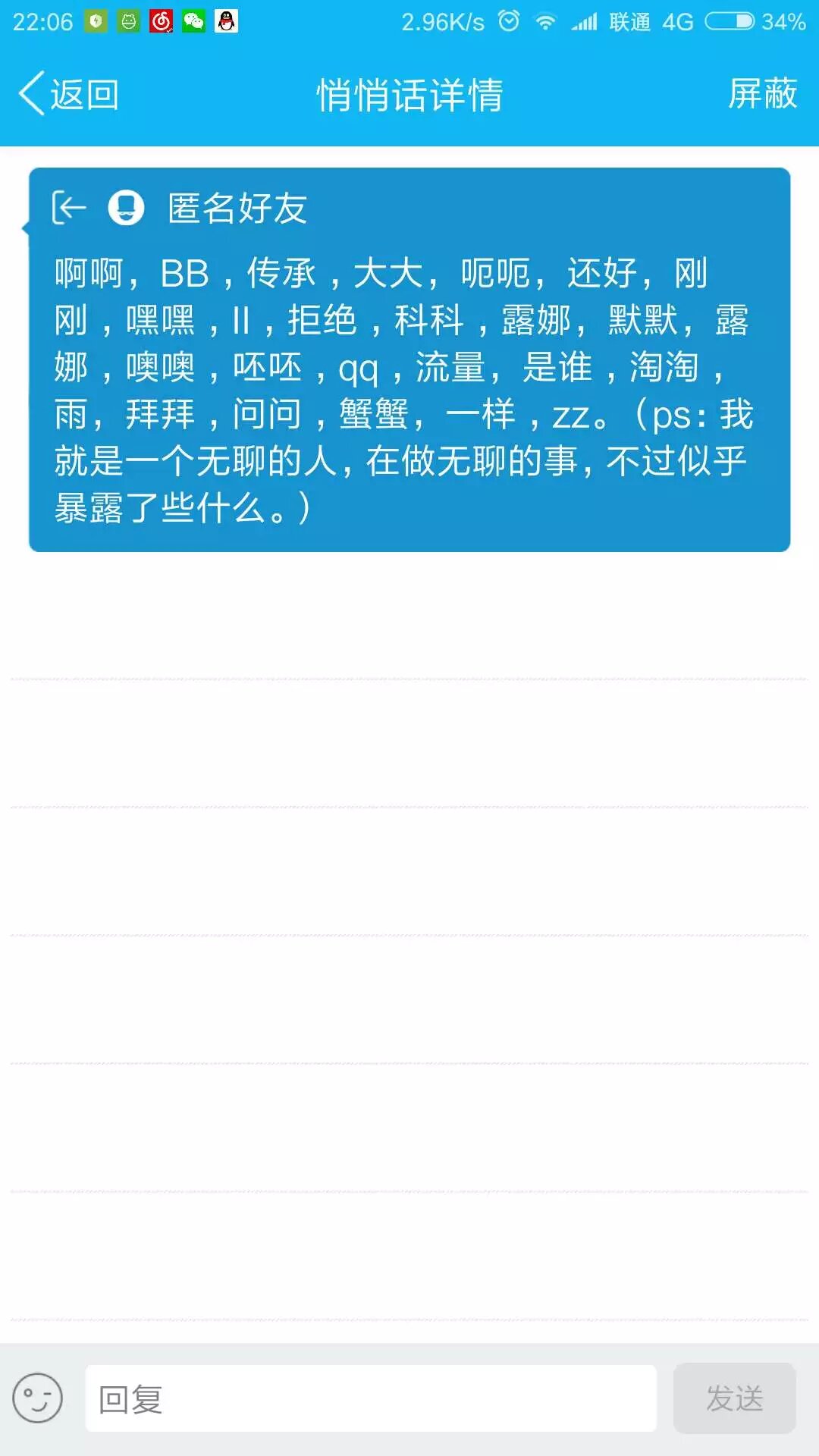The height and width of the screenshot is (1456, 819).
Task: Go back using the 返回 button
Action: pyautogui.click(x=68, y=95)
